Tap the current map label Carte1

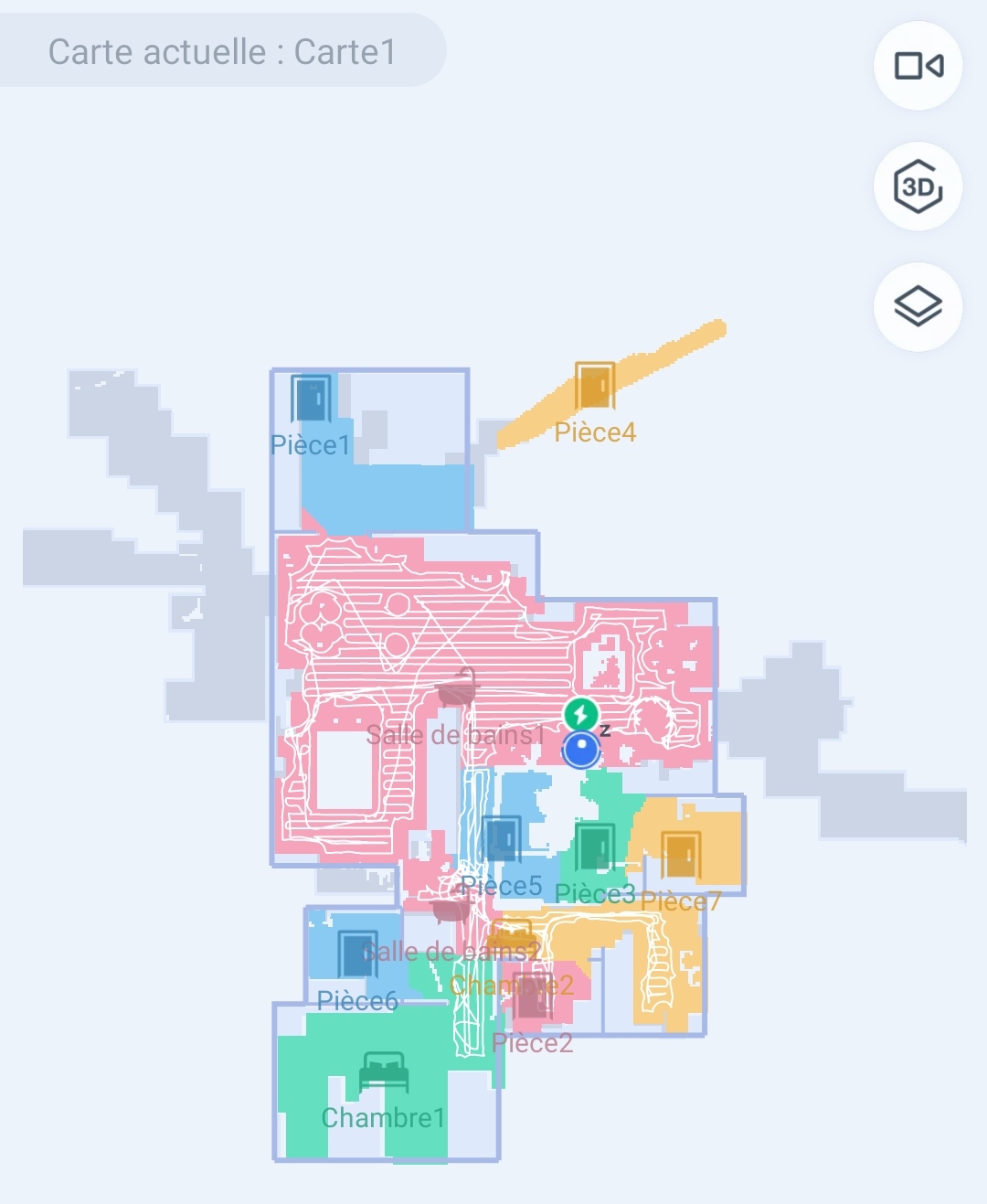click(x=222, y=52)
